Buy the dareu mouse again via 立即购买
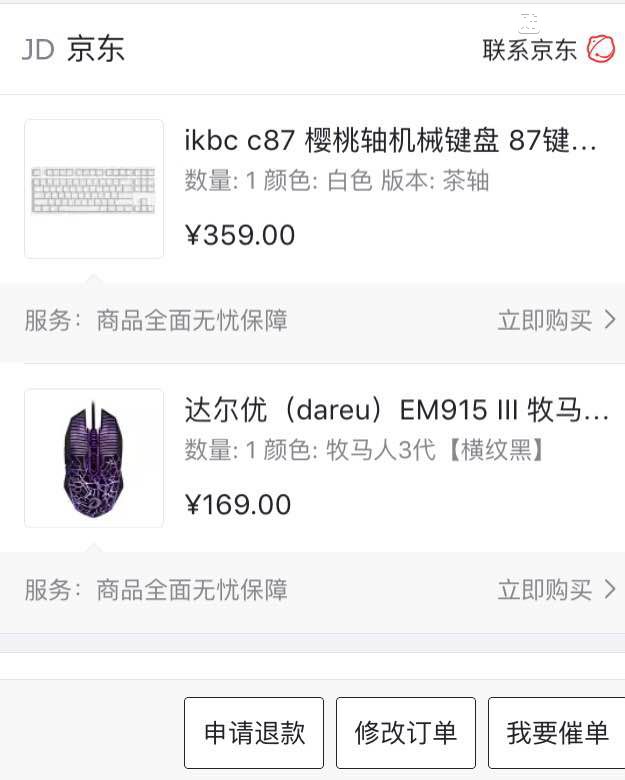Image resolution: width=625 pixels, height=780 pixels. 556,590
